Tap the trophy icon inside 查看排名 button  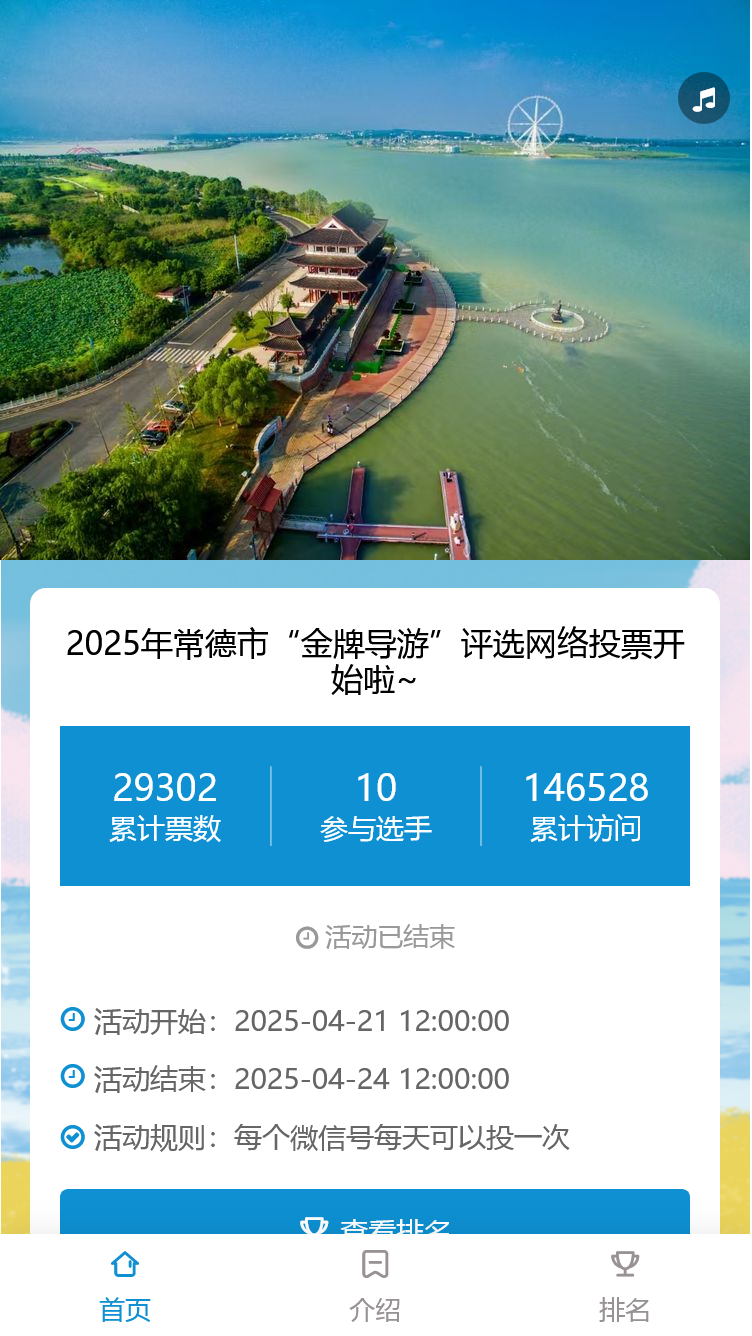[x=315, y=1225]
